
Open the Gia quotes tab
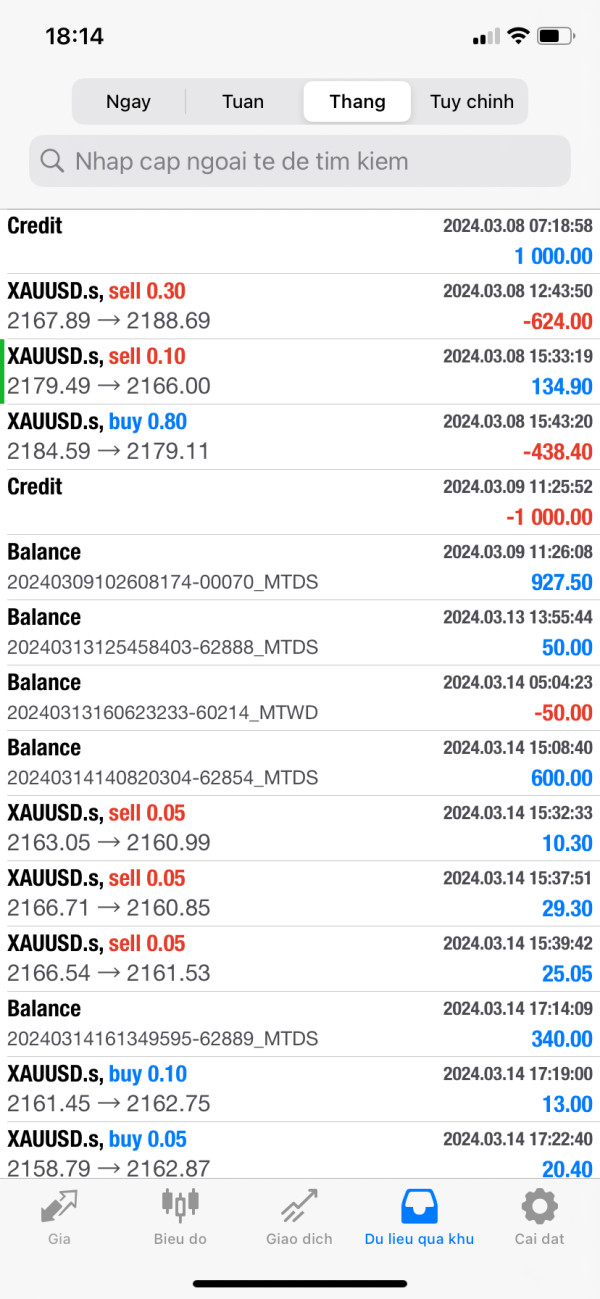point(59,1217)
